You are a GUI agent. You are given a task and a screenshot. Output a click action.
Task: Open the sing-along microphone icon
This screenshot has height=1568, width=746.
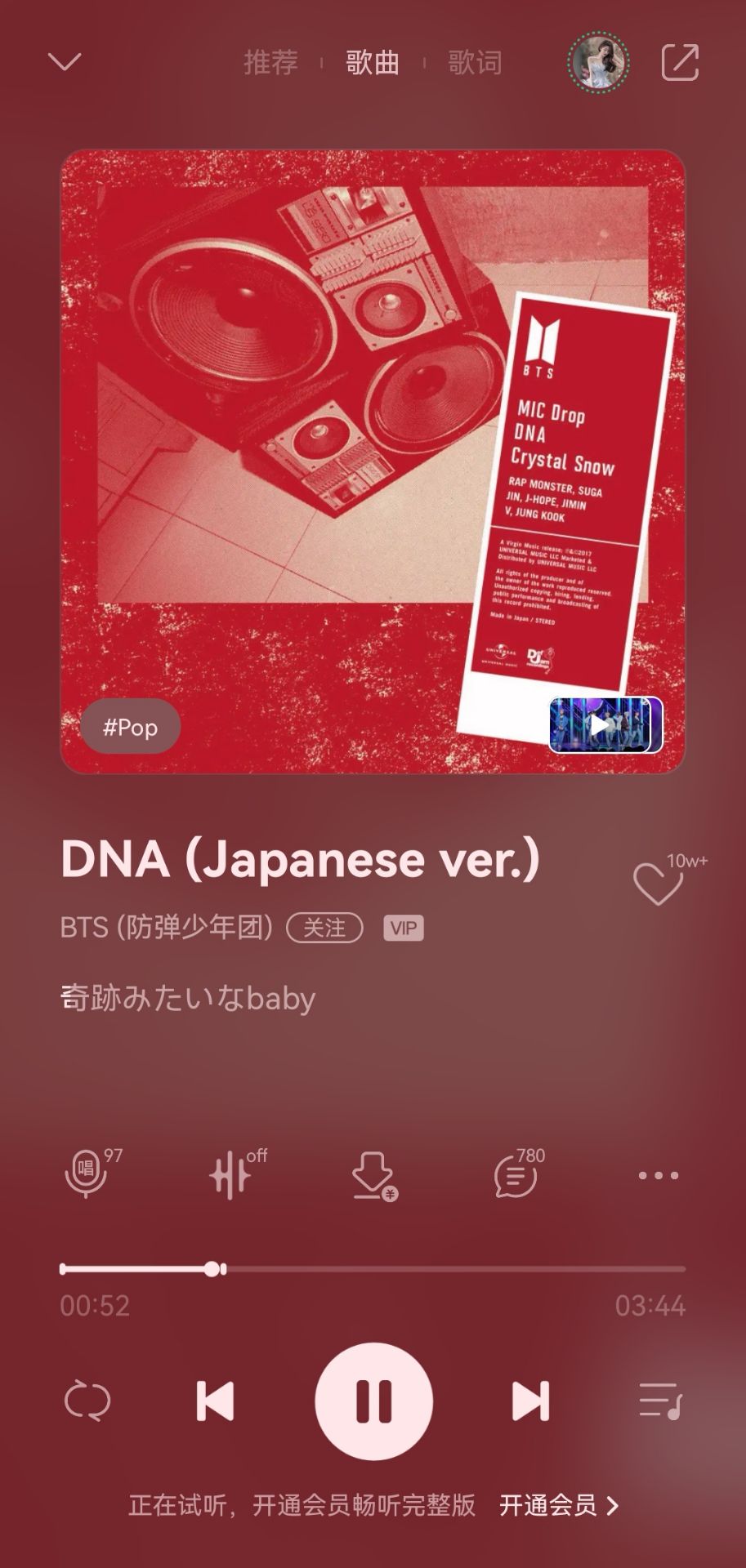pyautogui.click(x=87, y=1174)
